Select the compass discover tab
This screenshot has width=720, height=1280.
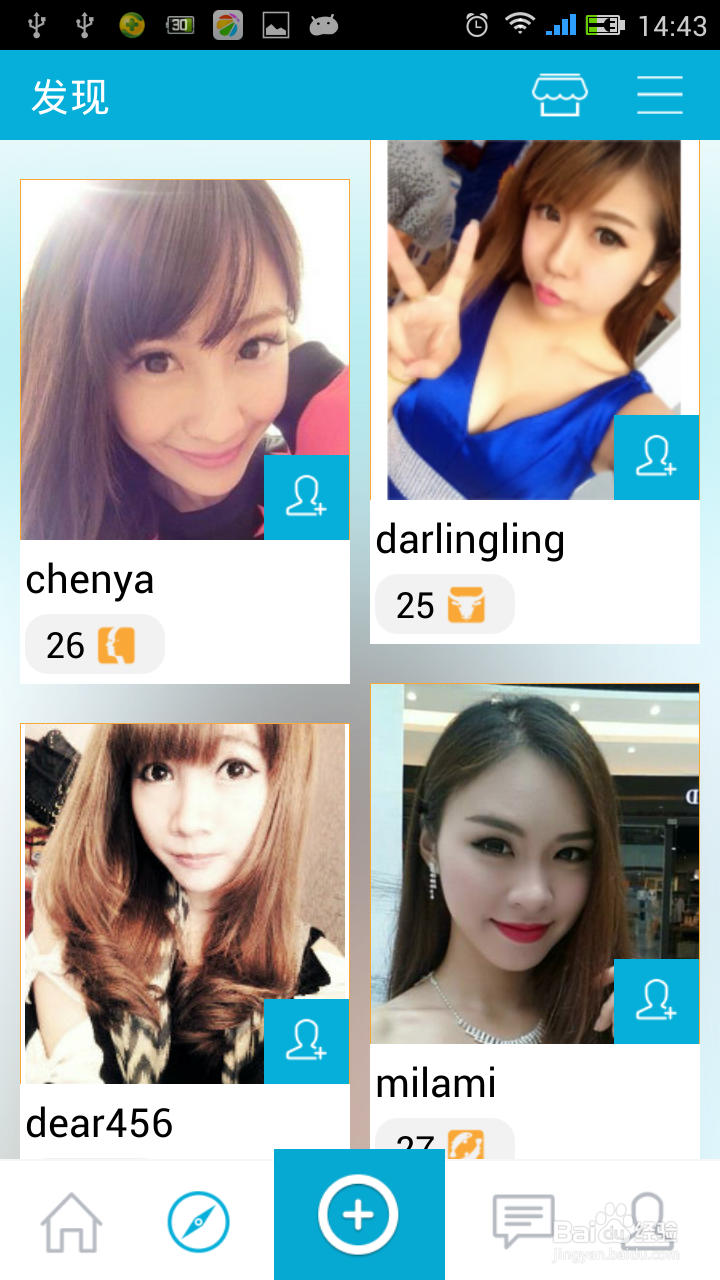coord(198,1221)
